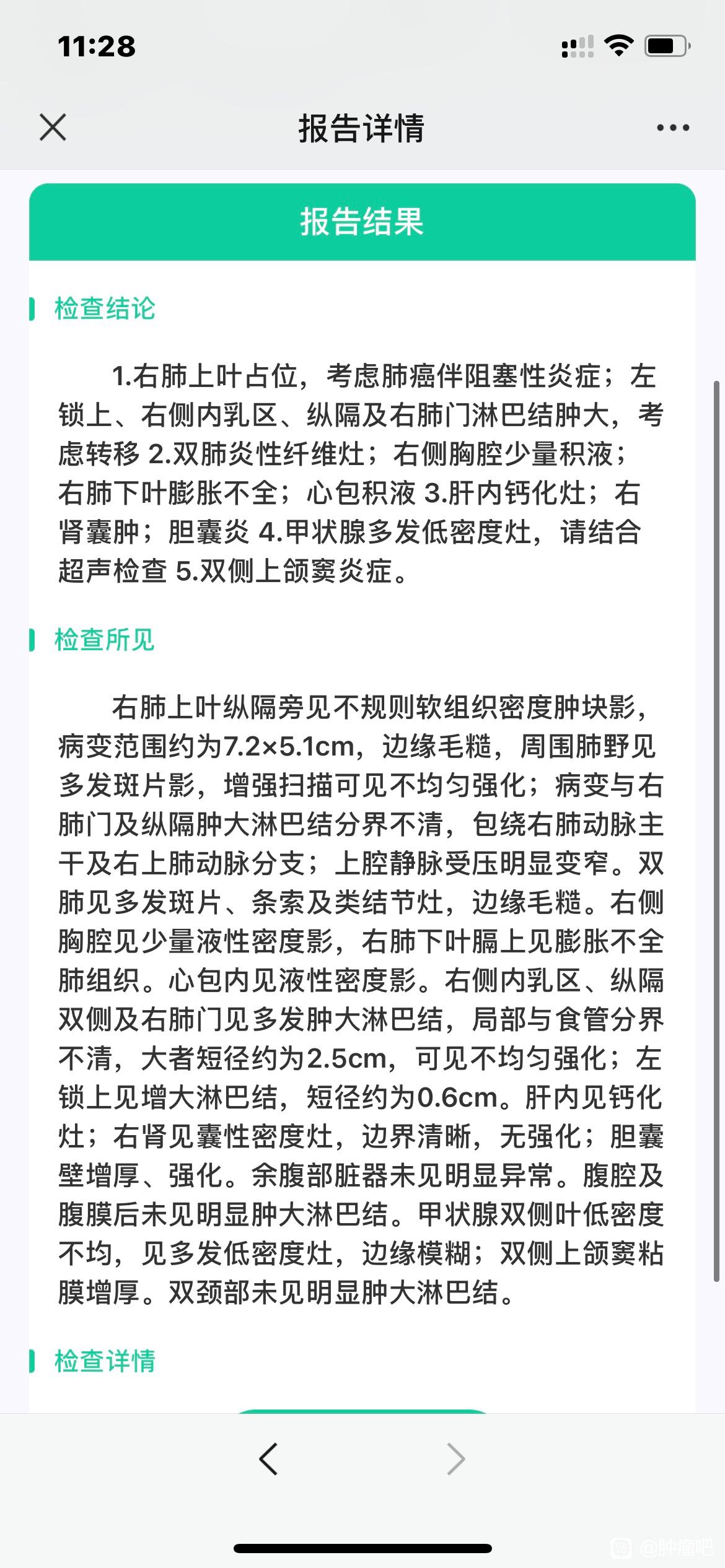Go back with the bottom left arrow

click(268, 1458)
